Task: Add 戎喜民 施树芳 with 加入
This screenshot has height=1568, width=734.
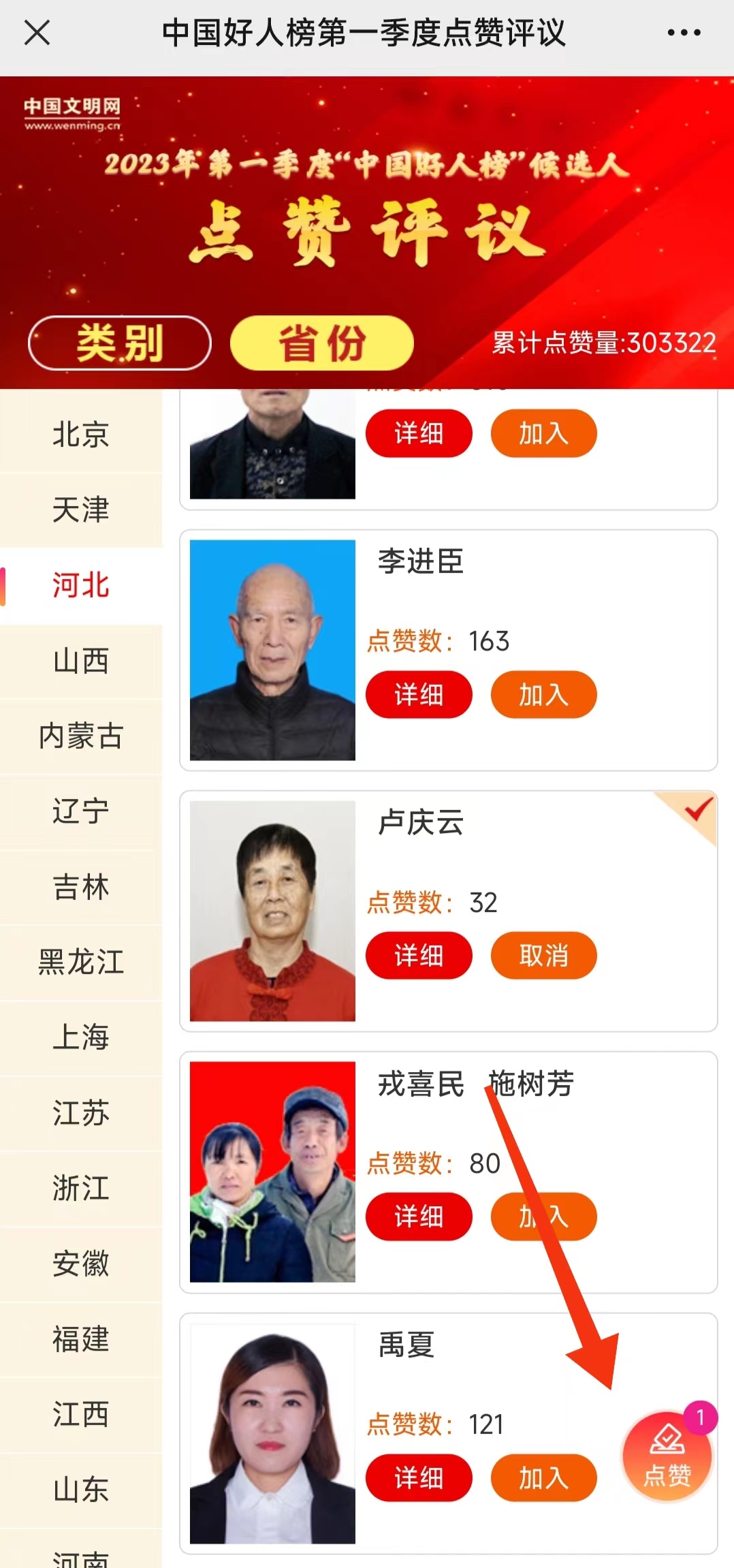Action: pos(543,1217)
